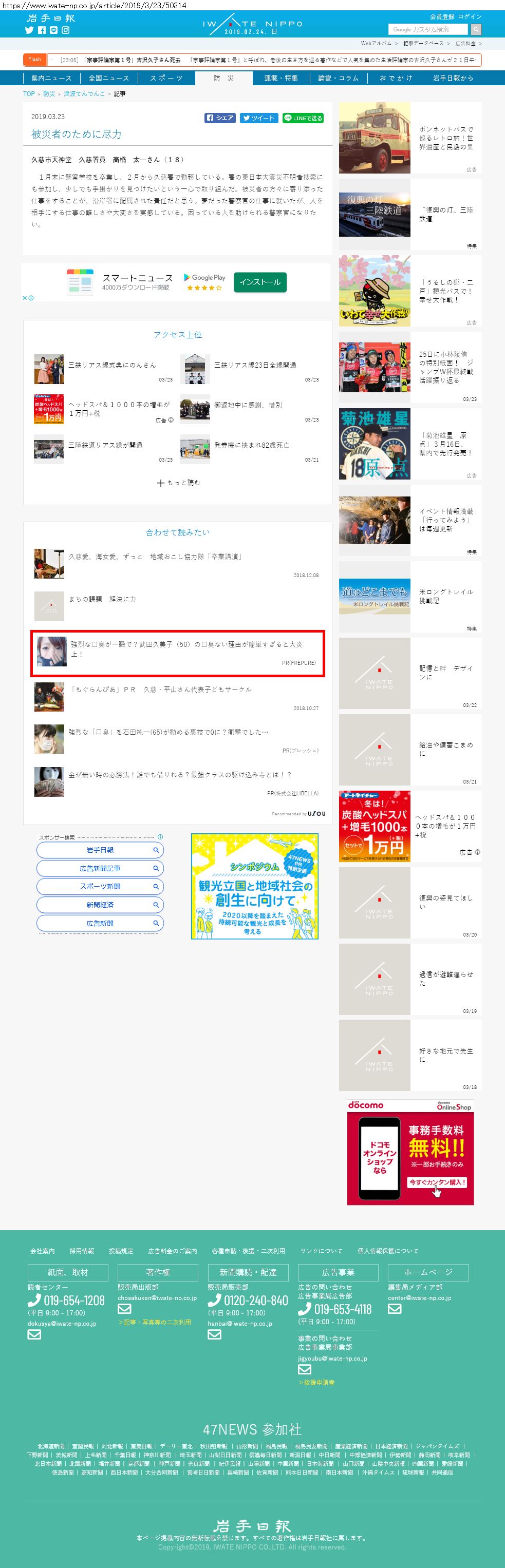Open the 菊池雄星 原点 sidebar card
The width and height of the screenshot is (505, 1568).
pyautogui.click(x=410, y=444)
